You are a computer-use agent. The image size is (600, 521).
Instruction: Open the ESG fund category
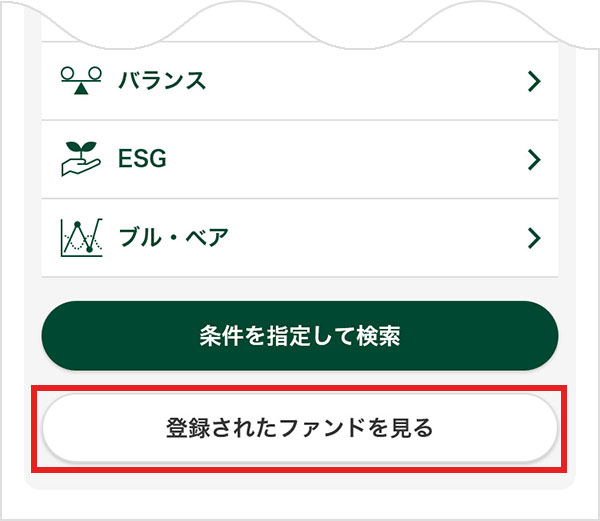(298, 159)
